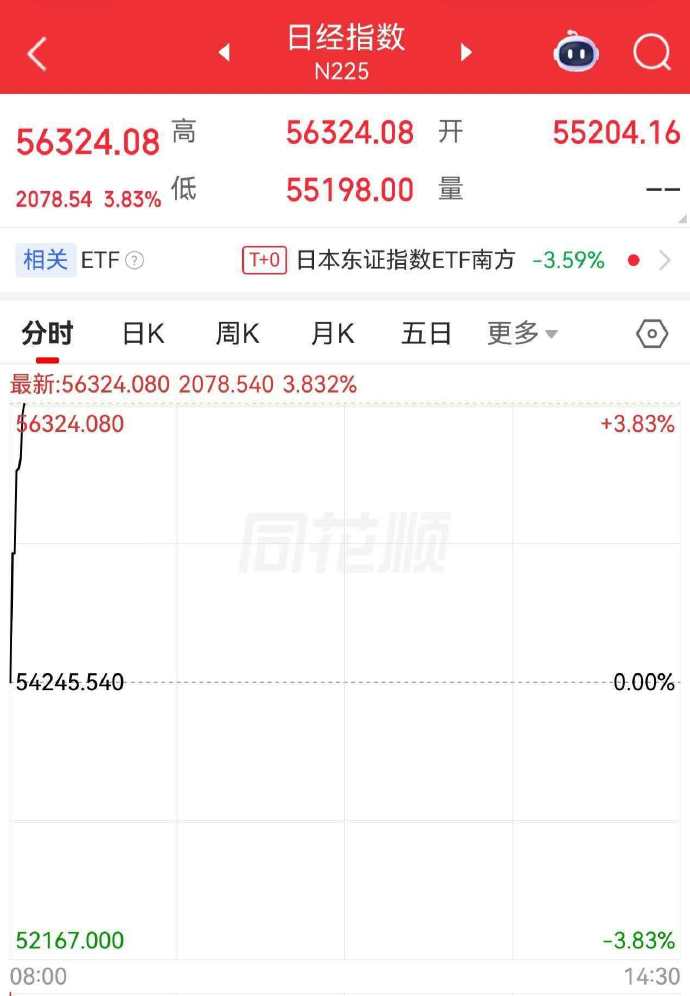Switch to the 月K chart tab
This screenshot has height=996, width=690.
332,334
